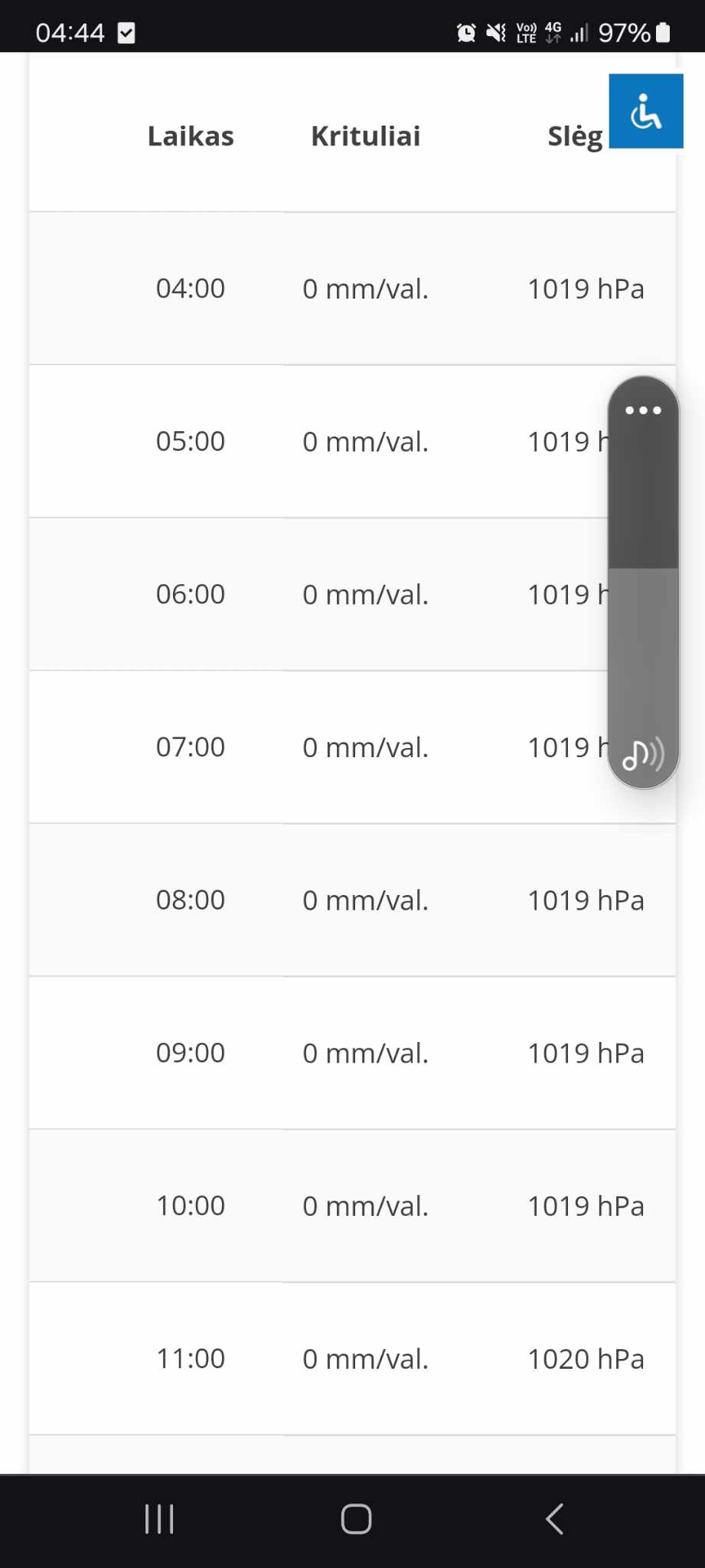Open recent apps from the navigation bar

click(x=159, y=1519)
